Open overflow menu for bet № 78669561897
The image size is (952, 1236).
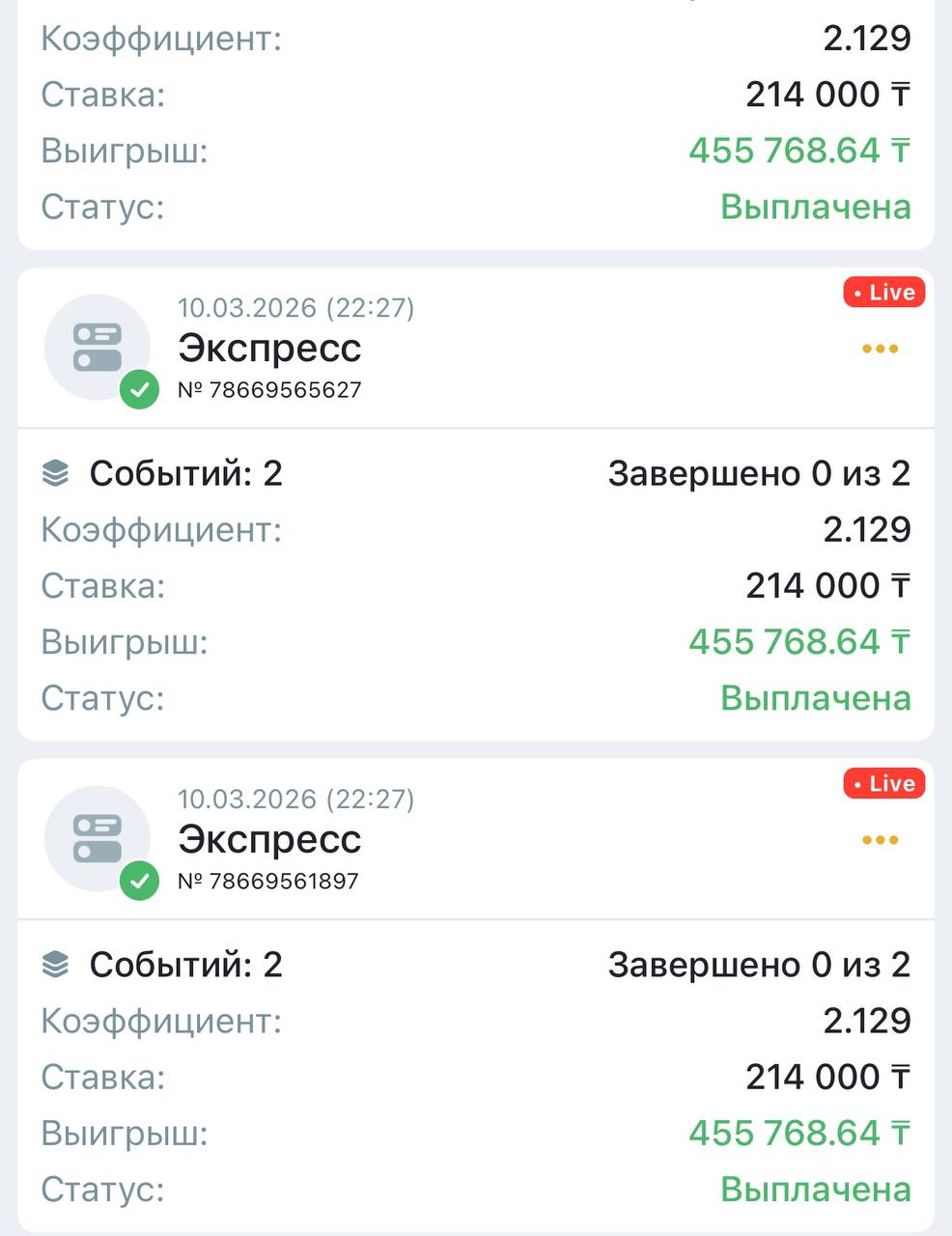(x=880, y=840)
